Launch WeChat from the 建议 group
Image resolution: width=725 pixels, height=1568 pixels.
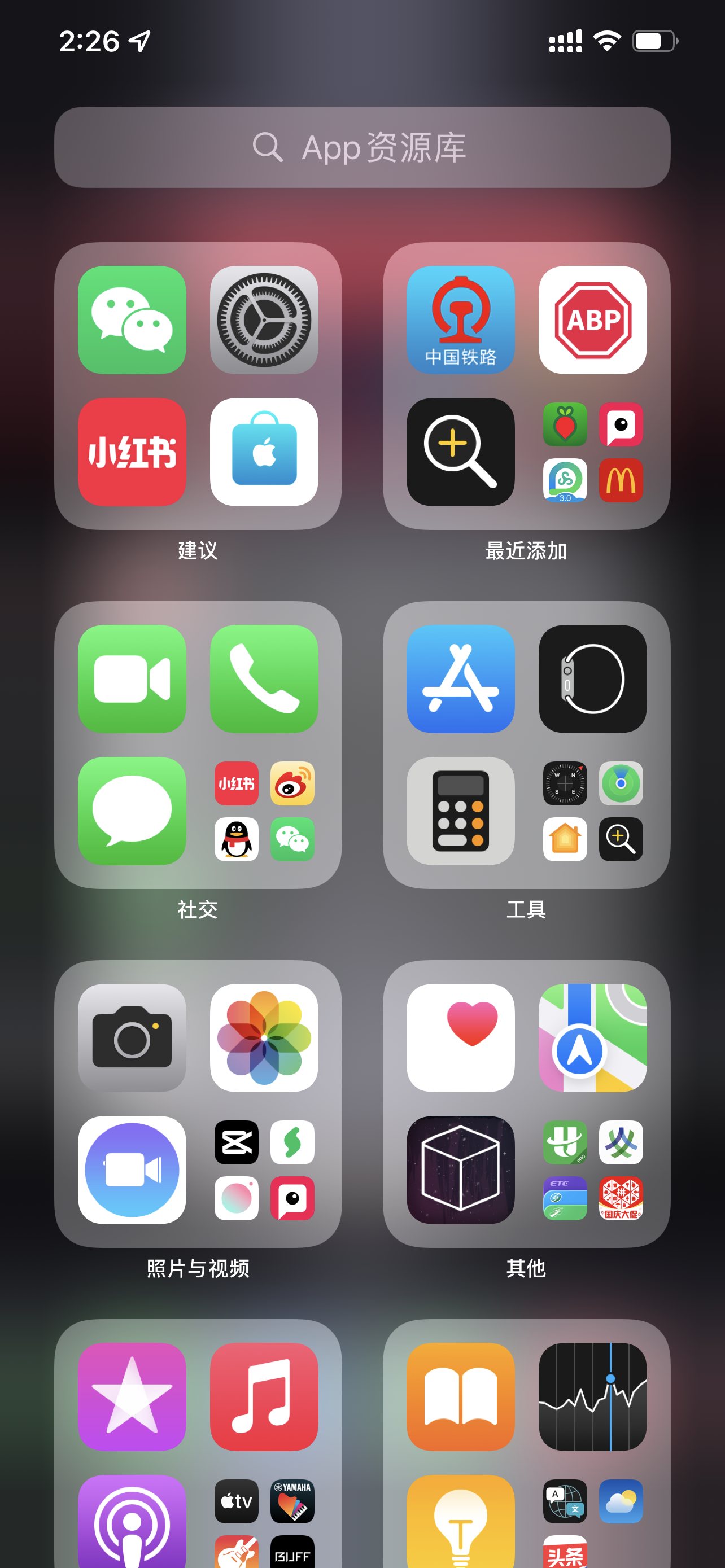[132, 319]
